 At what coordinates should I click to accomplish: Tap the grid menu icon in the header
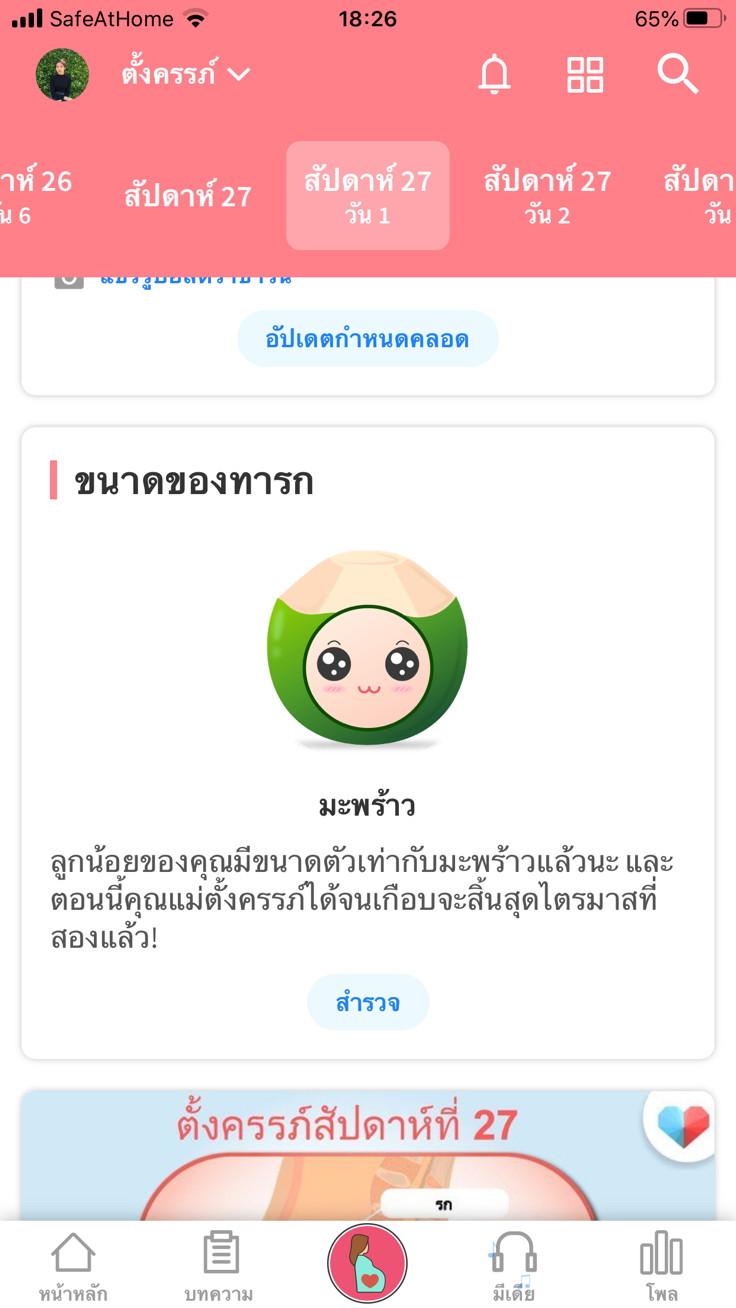coord(586,74)
